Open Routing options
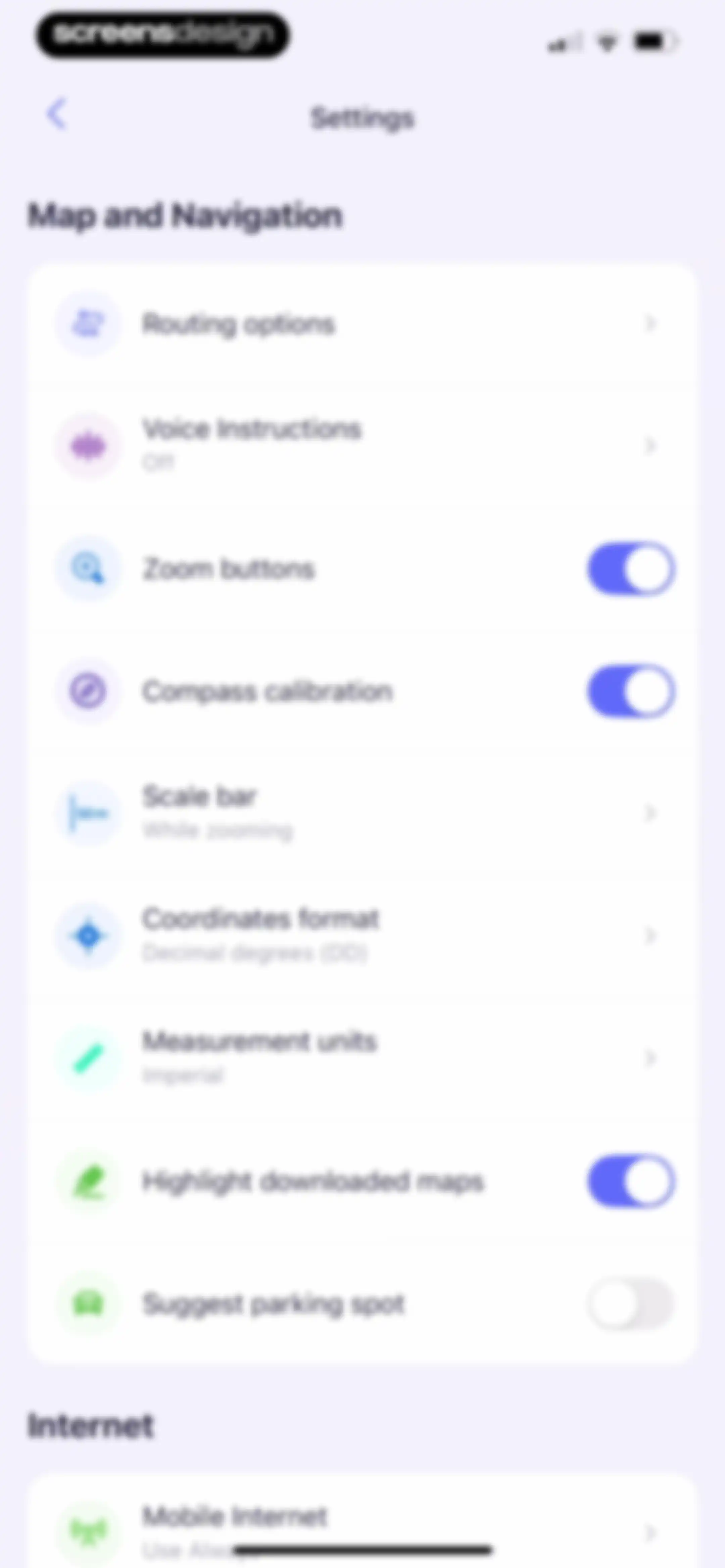Image resolution: width=725 pixels, height=1568 pixels. coord(362,324)
